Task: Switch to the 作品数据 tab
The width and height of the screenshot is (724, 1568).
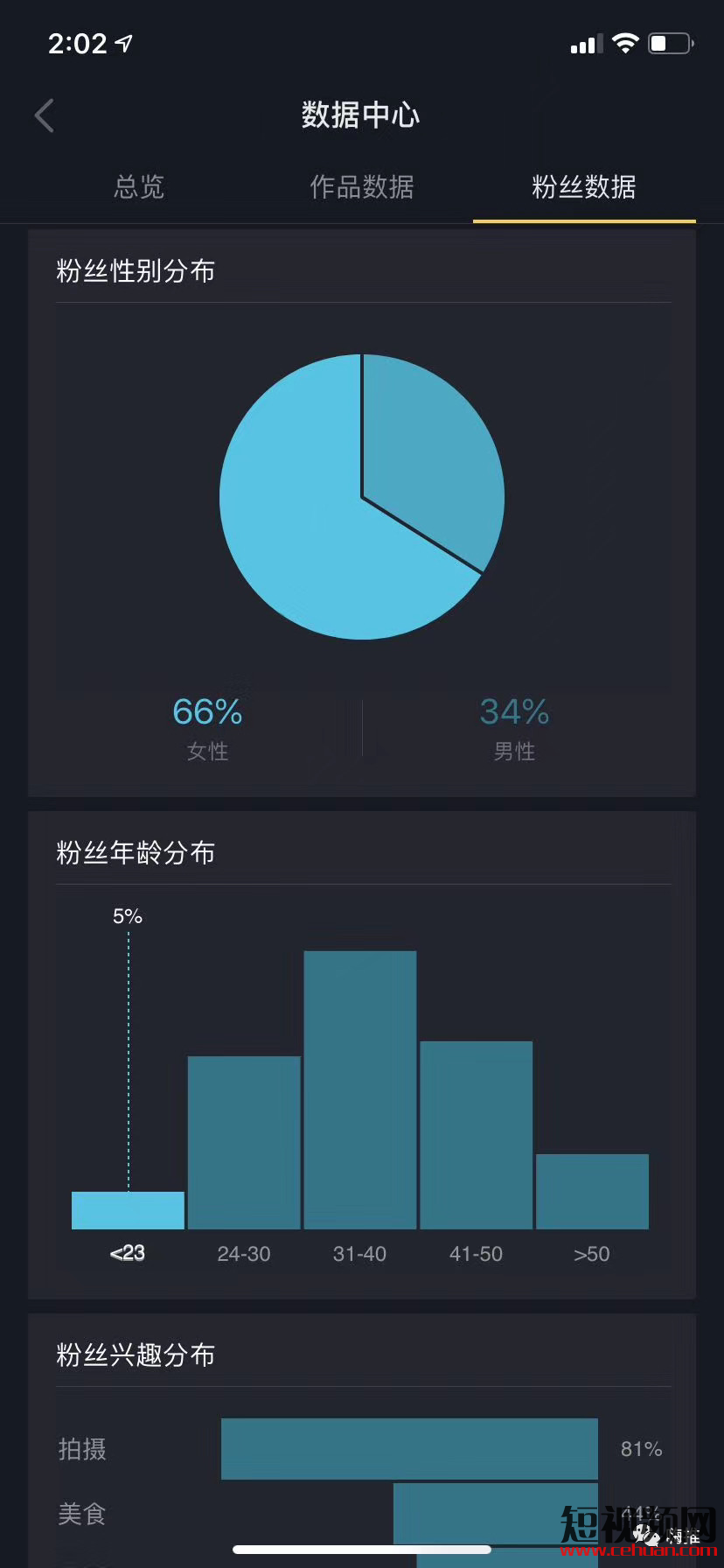Action: point(362,186)
